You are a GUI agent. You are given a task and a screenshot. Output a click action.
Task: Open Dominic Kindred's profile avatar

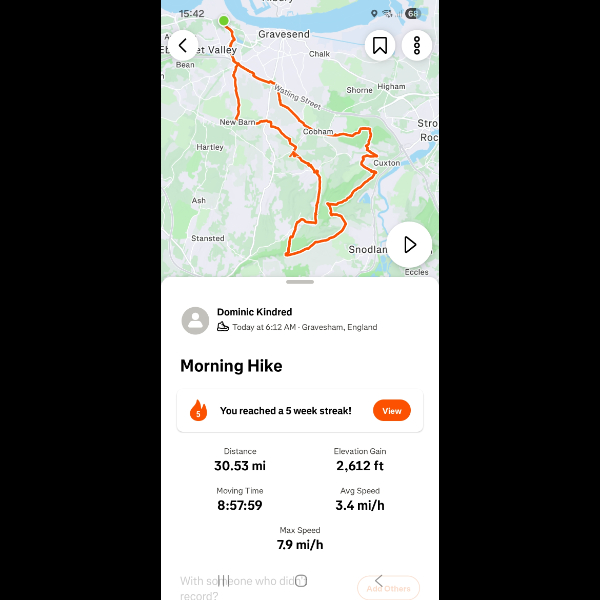(x=195, y=320)
